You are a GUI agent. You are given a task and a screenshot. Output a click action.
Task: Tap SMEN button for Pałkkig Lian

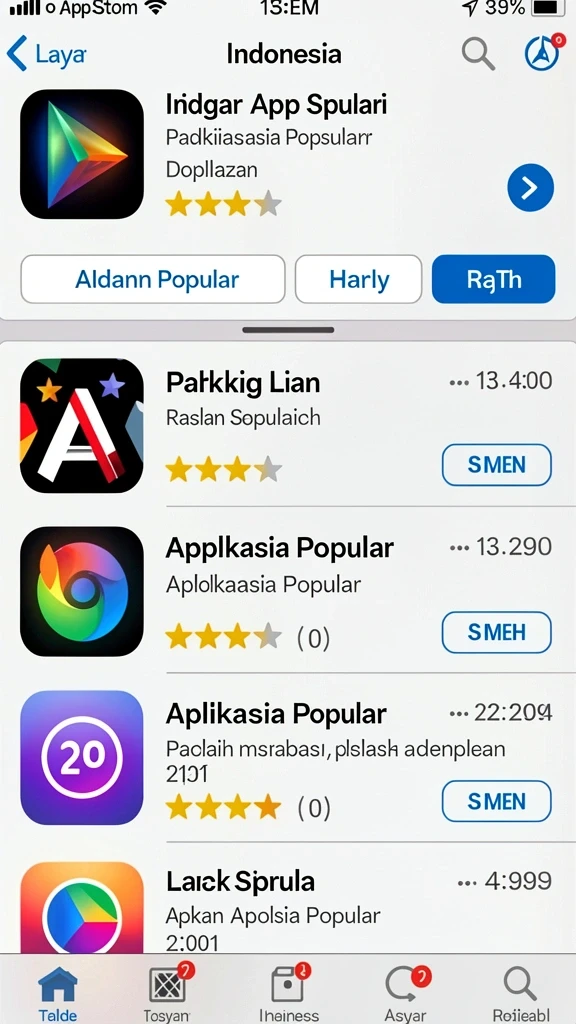497,465
